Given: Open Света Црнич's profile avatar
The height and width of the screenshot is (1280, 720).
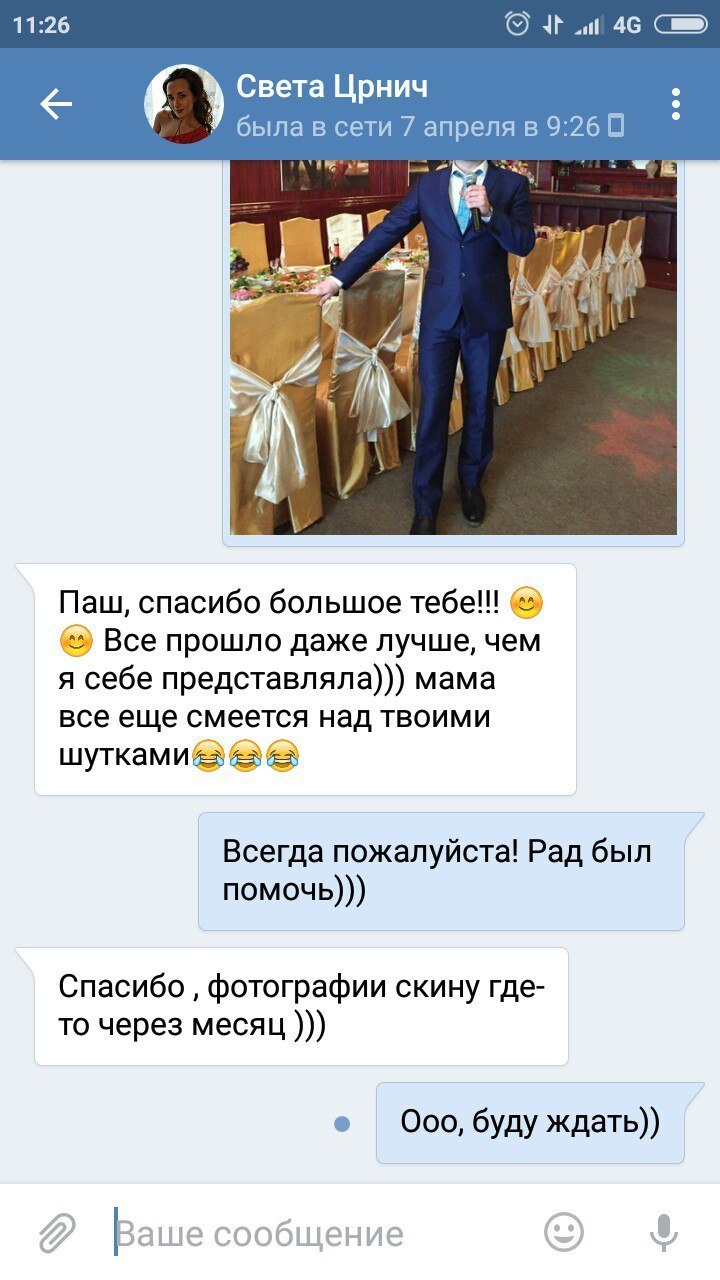Looking at the screenshot, I should tap(184, 104).
